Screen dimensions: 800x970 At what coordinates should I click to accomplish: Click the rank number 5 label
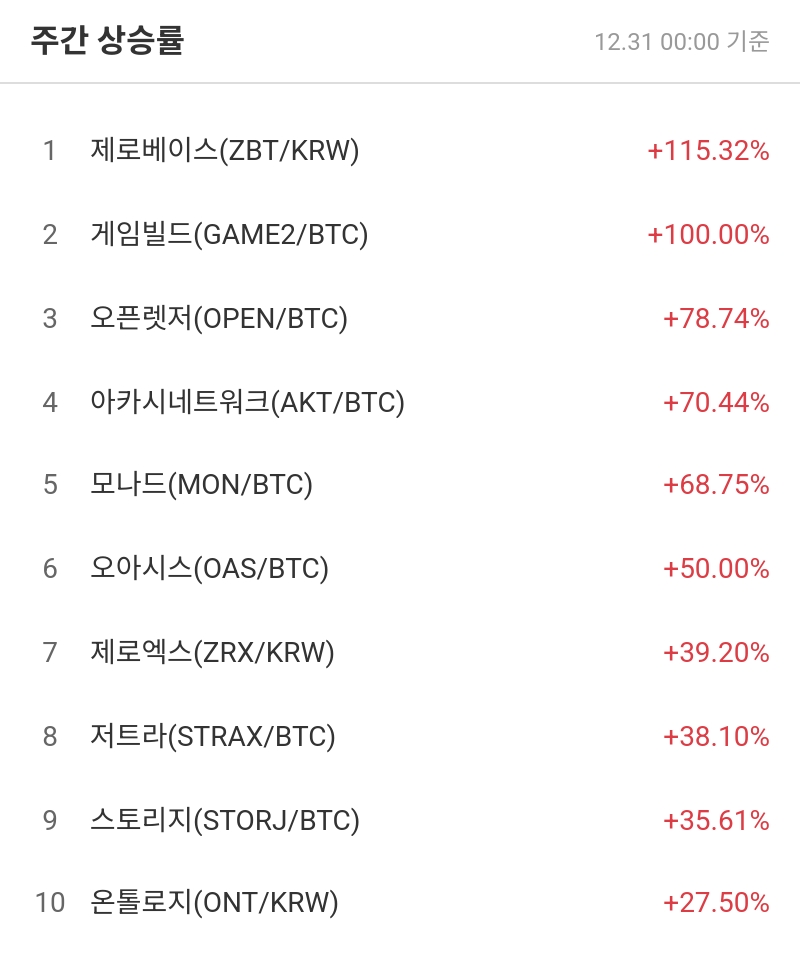[x=48, y=486]
